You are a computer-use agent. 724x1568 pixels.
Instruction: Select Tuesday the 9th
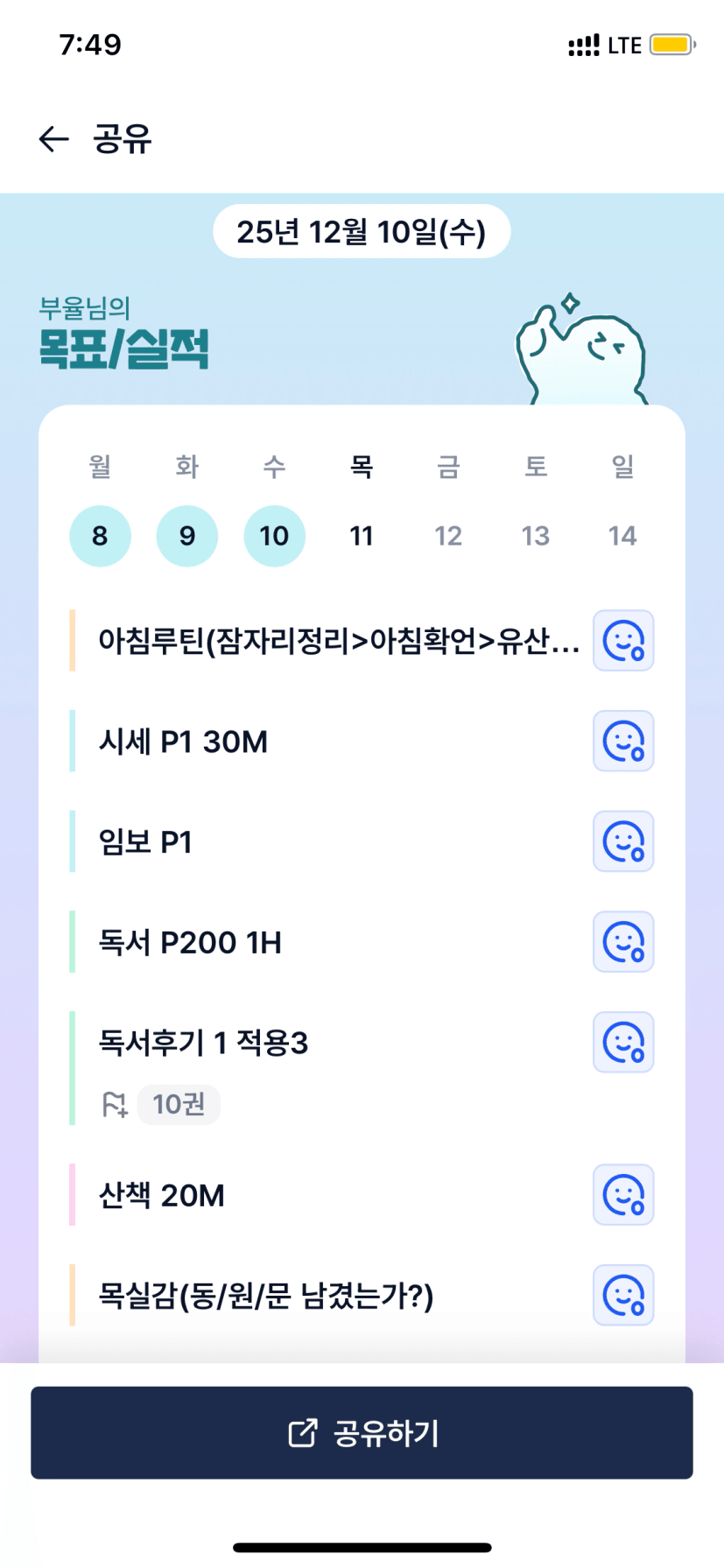[187, 536]
